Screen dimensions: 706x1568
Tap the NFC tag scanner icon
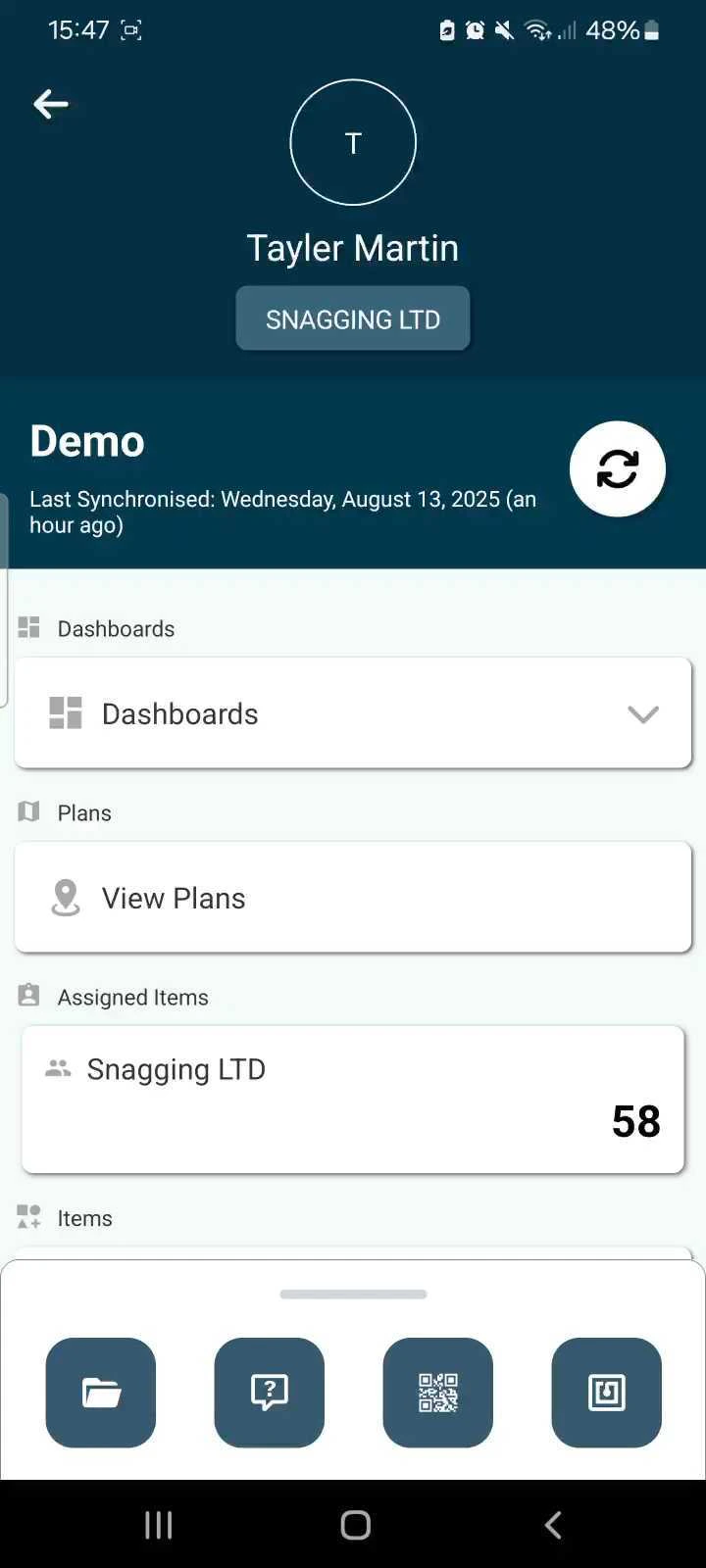pos(606,1393)
